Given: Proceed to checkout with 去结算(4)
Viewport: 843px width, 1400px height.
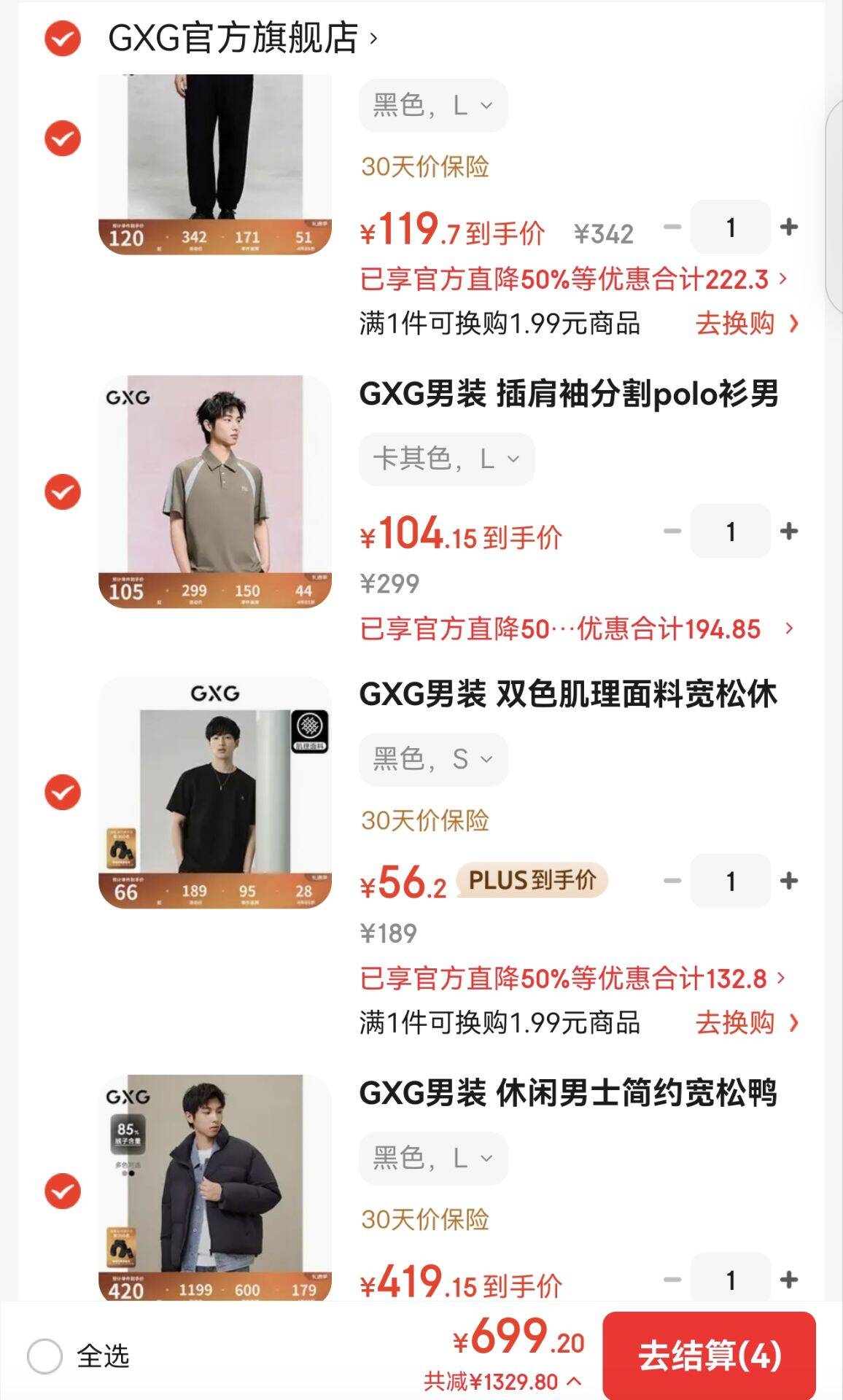Looking at the screenshot, I should (709, 1356).
